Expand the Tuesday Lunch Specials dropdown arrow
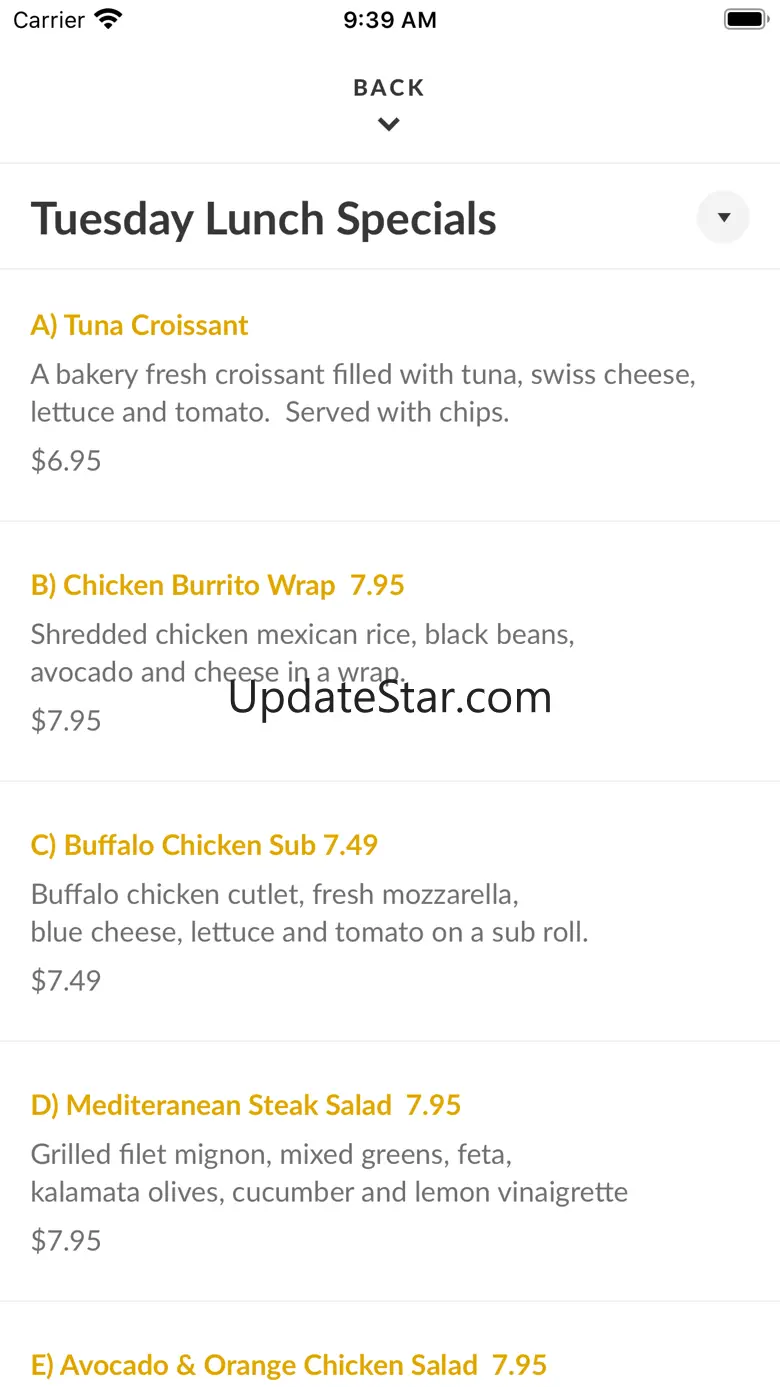This screenshot has width=780, height=1387. (723, 217)
